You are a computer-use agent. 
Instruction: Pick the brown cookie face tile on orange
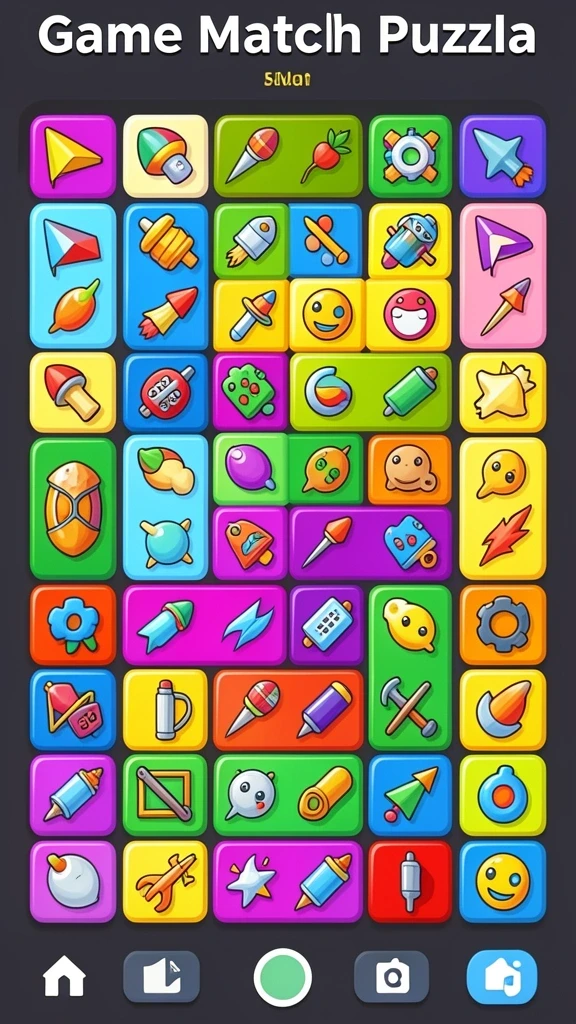point(409,470)
